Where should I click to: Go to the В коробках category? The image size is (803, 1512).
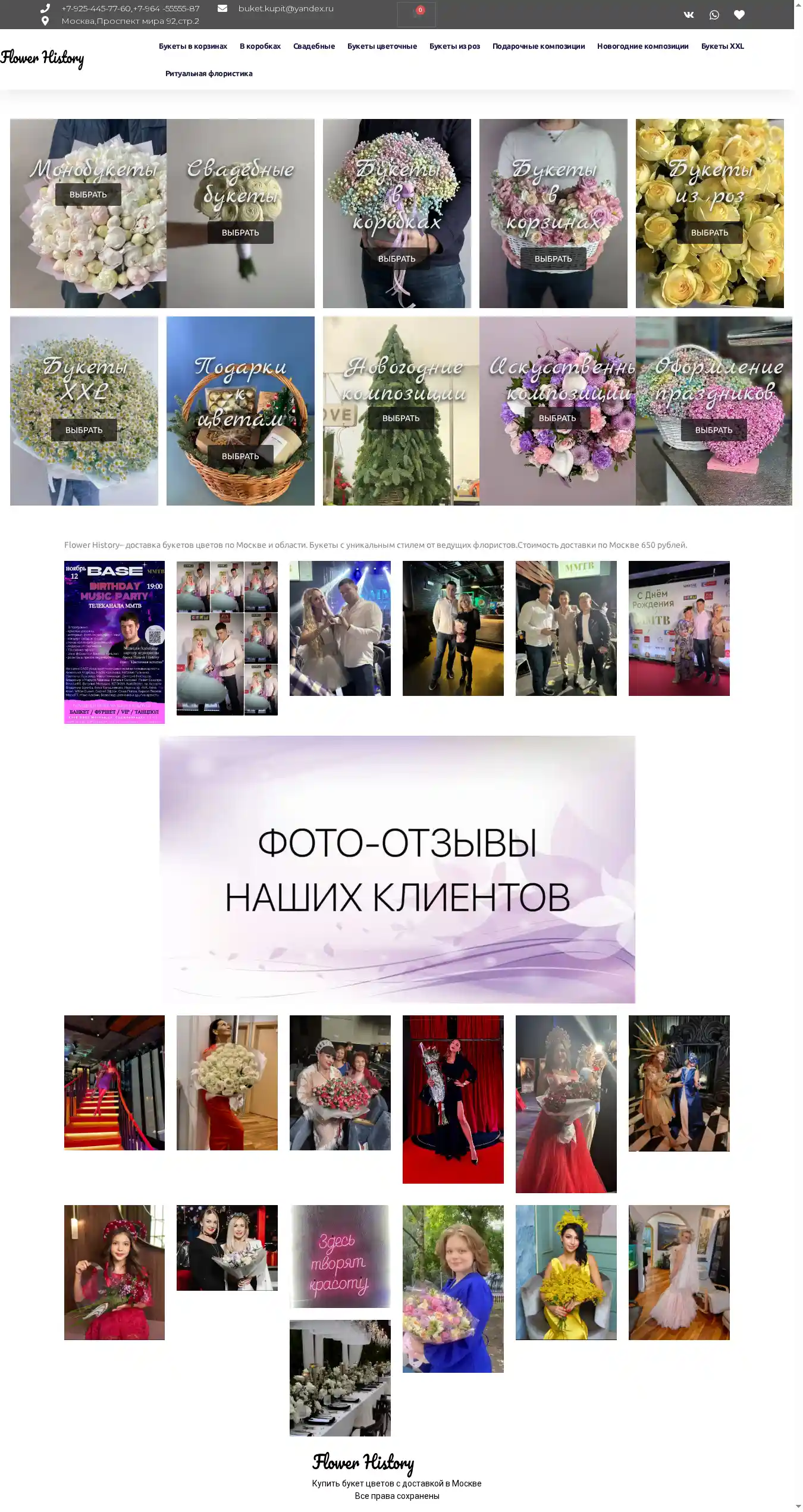pos(260,46)
